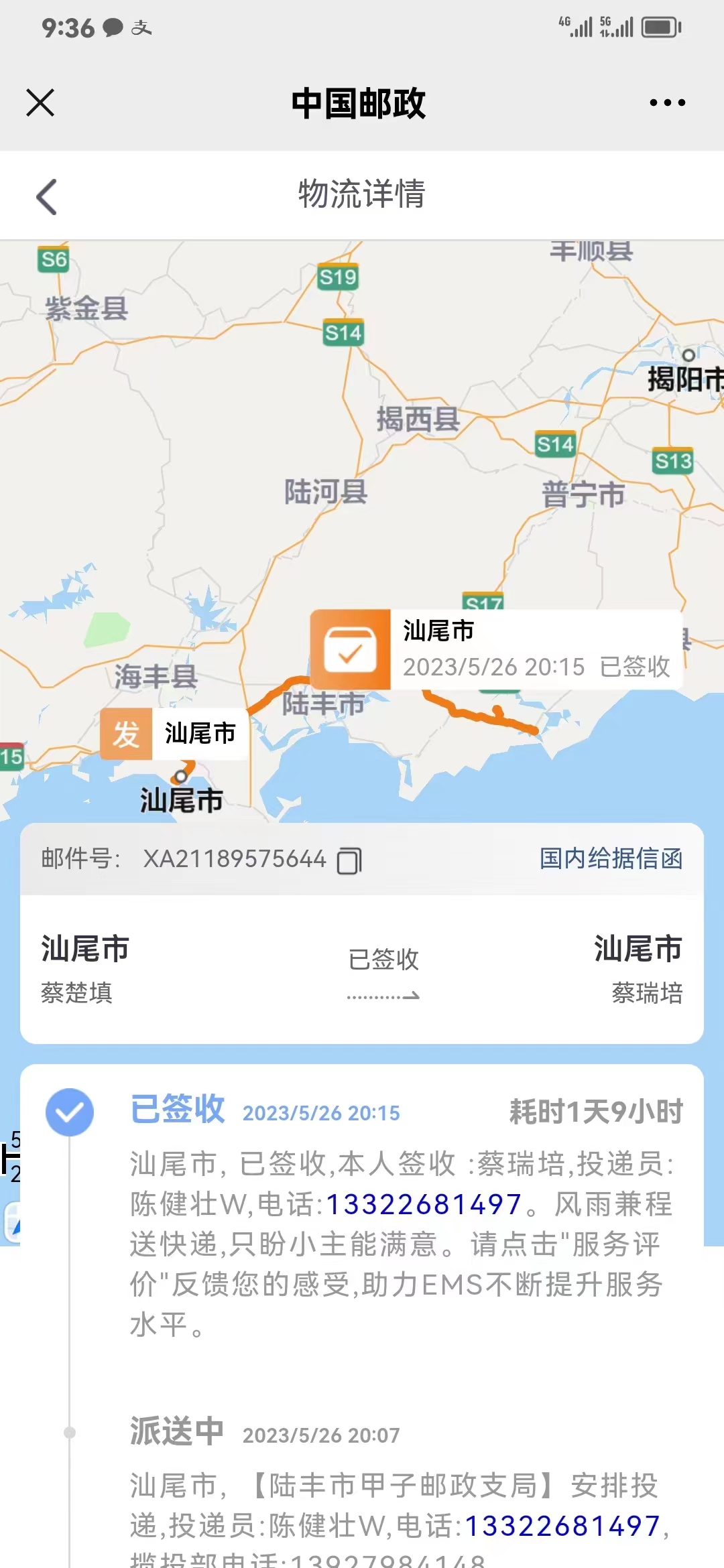Go back from 物流详情 page

coord(47,196)
